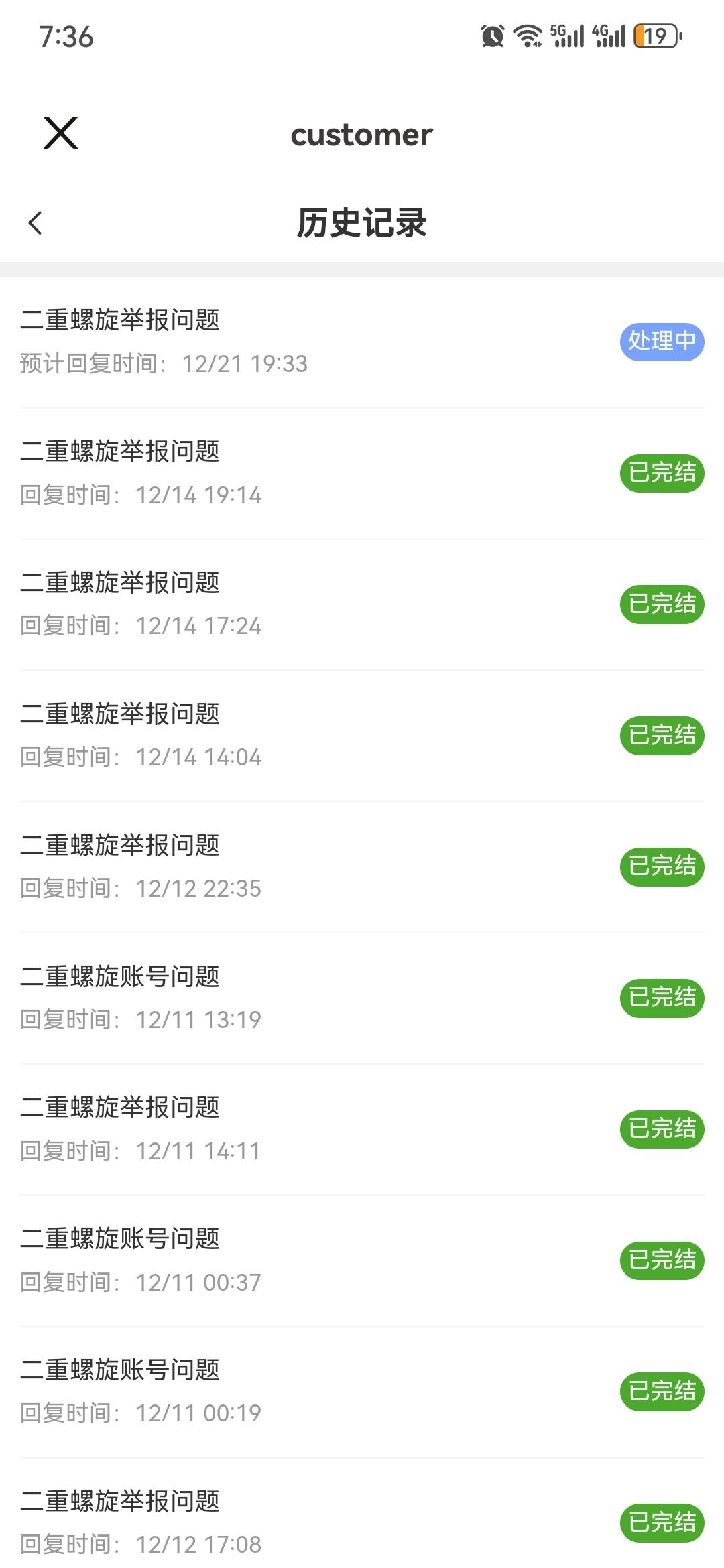Open the 举报问题 record replied 12/11 14:11

point(362,1128)
